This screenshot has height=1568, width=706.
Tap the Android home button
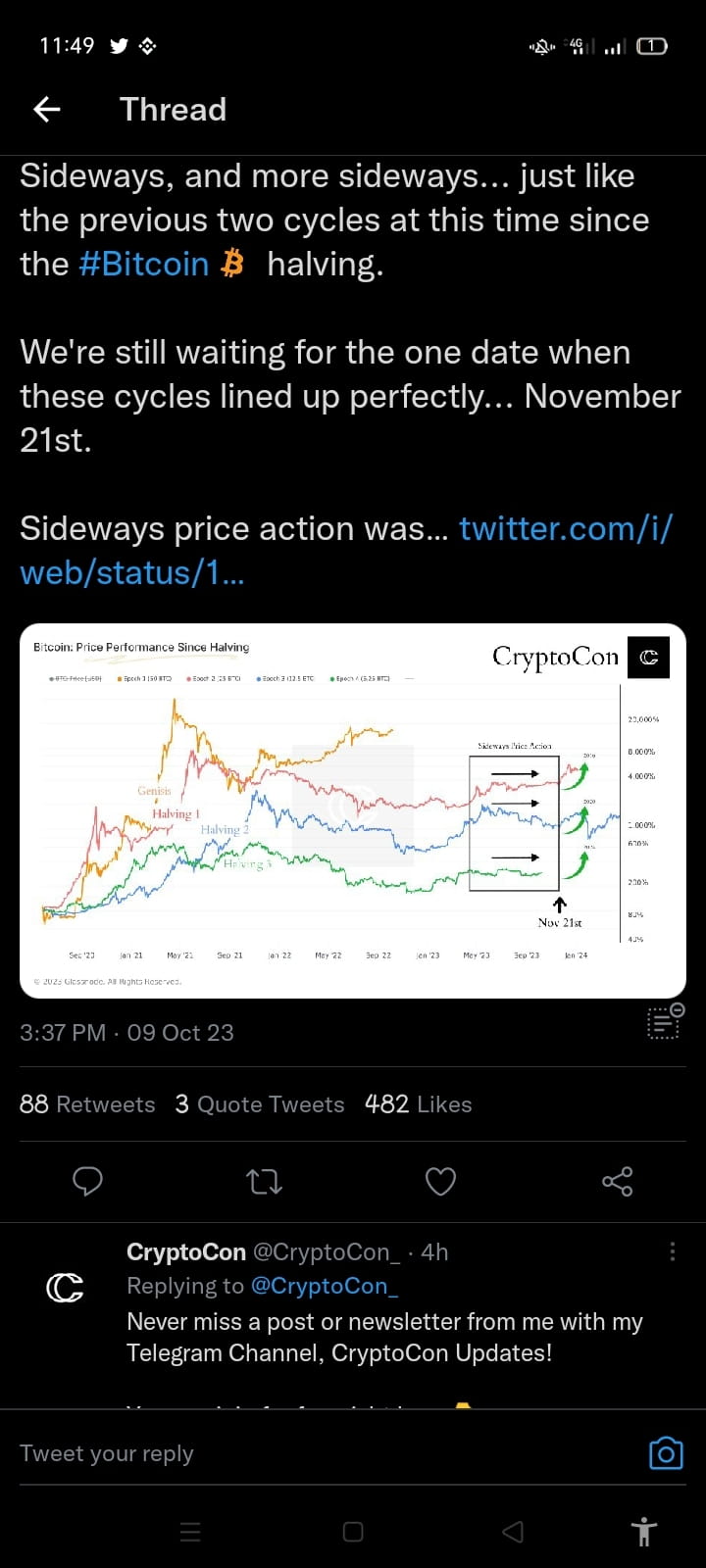pos(352,1532)
